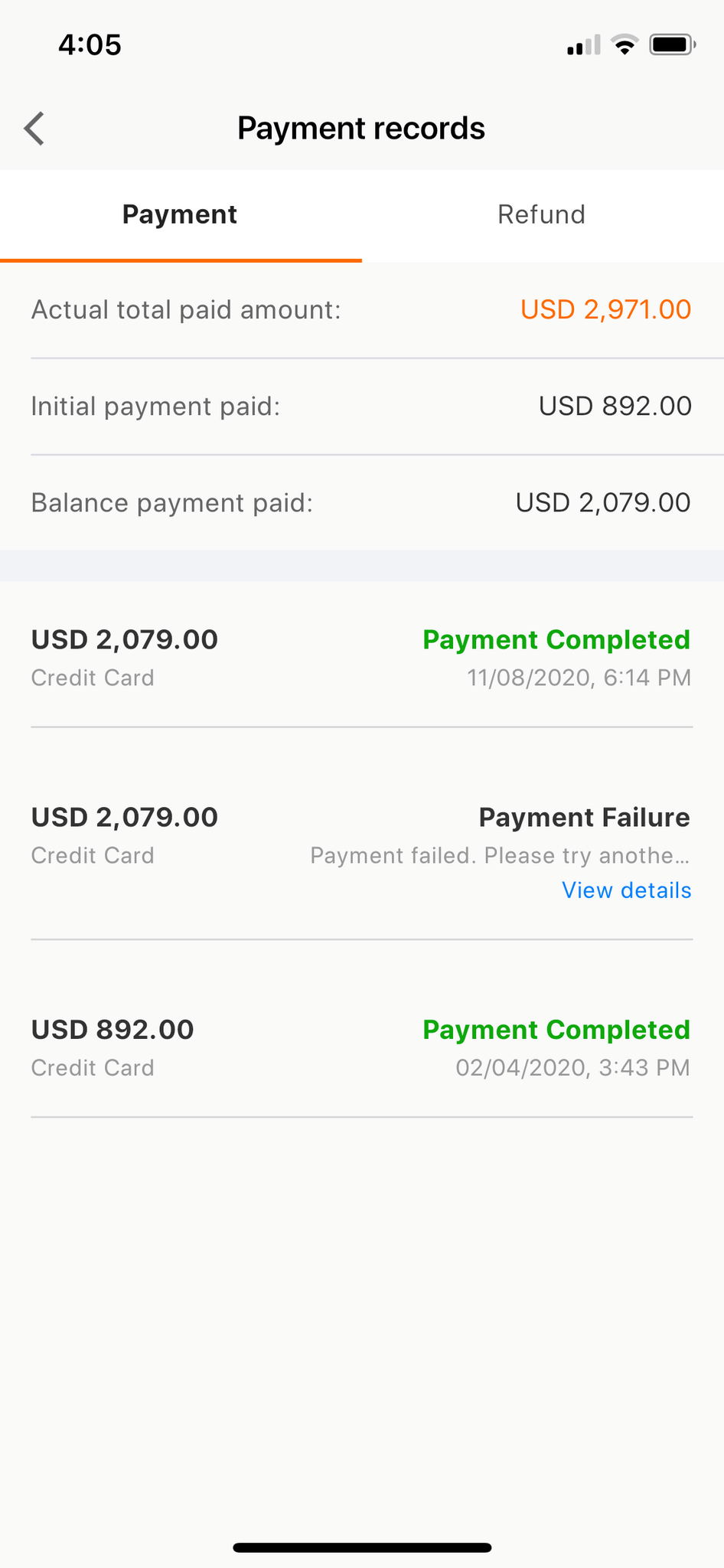The height and width of the screenshot is (1568, 724).
Task: Go back from Payment records
Action: pos(34,129)
